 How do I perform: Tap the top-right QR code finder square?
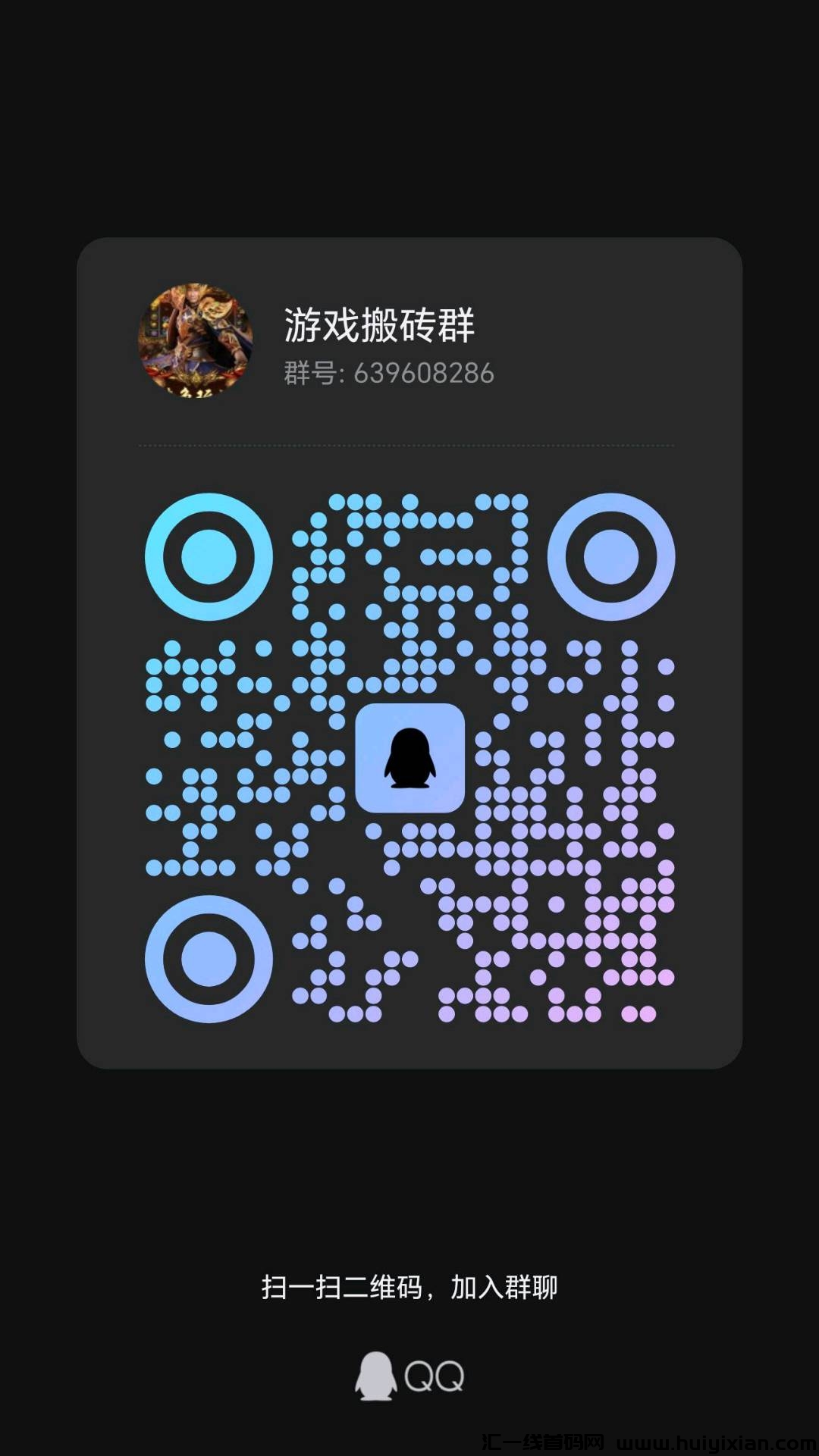point(611,556)
